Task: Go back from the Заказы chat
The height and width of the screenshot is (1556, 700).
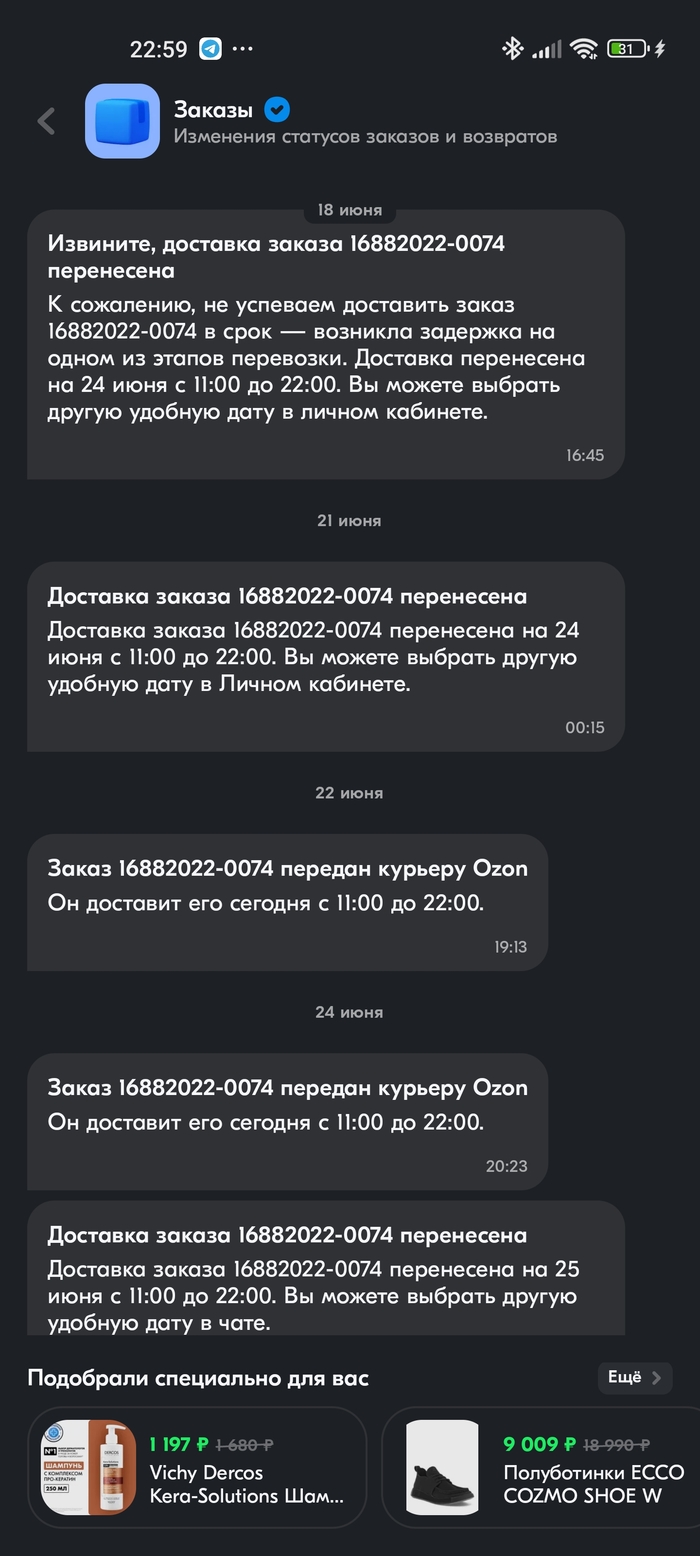Action: (x=46, y=121)
